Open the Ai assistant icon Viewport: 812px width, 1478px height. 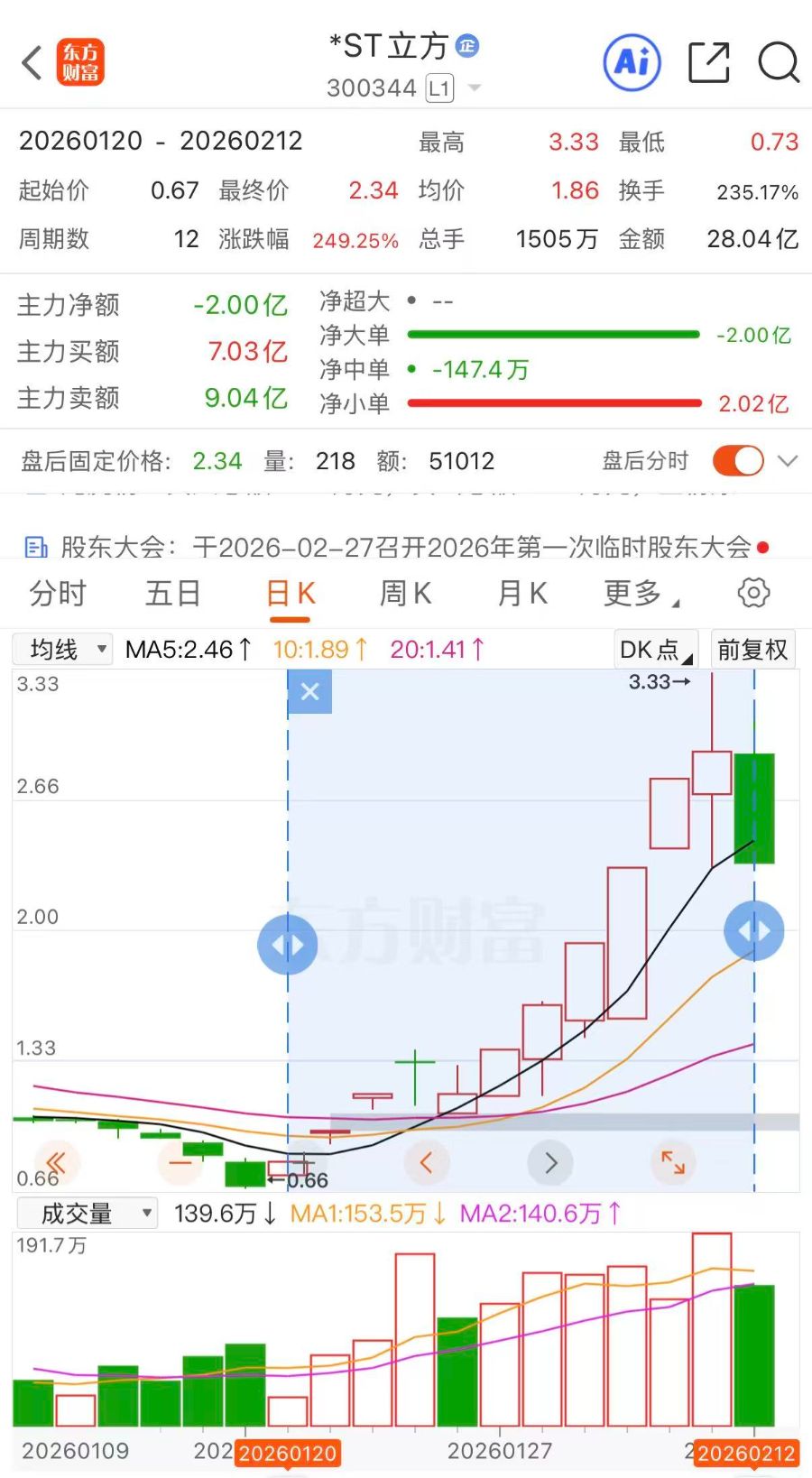click(x=632, y=62)
